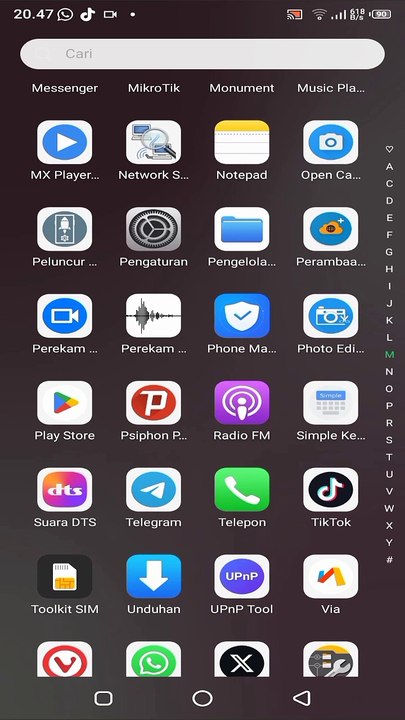Select the heart favorites in alphabet index
405x720 pixels.
pos(389,149)
